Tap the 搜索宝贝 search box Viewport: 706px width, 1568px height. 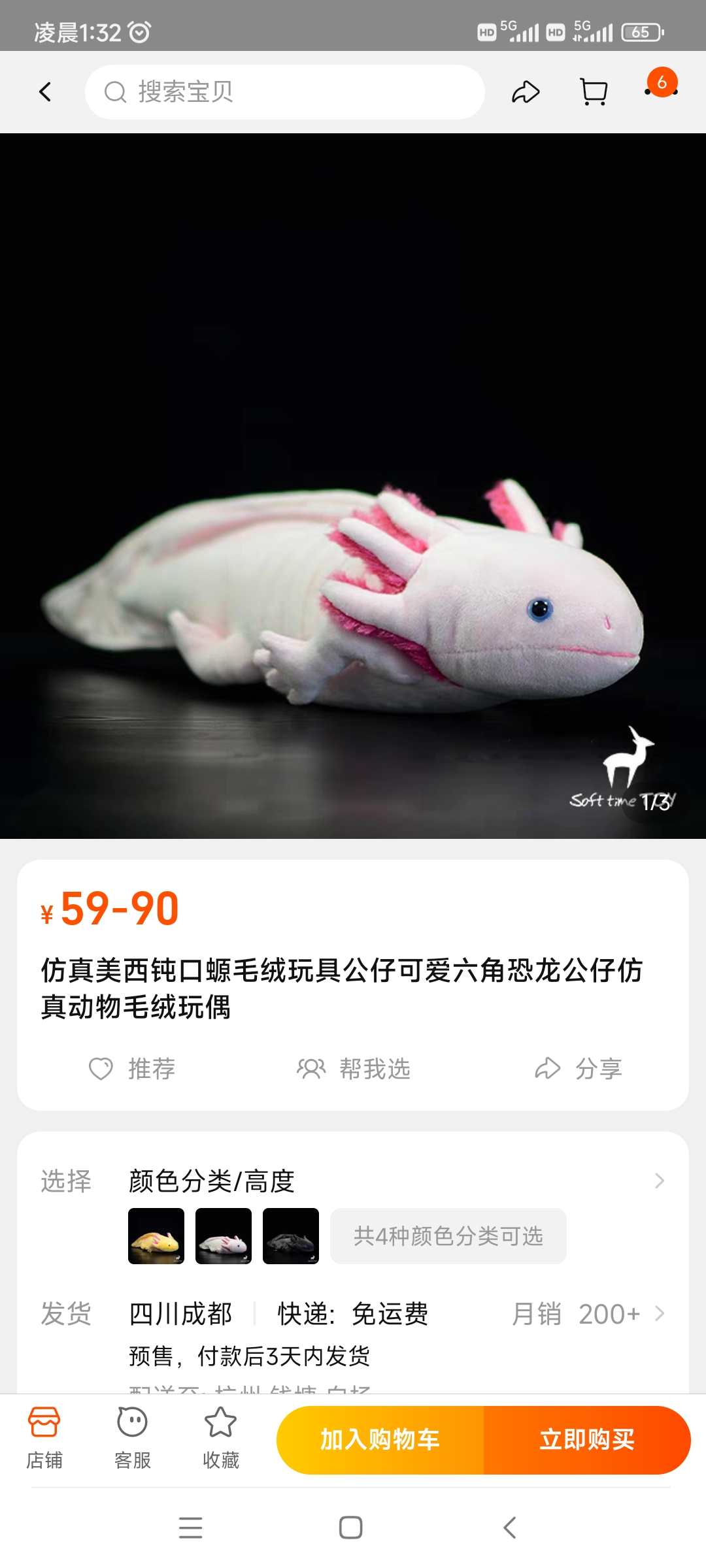(285, 92)
